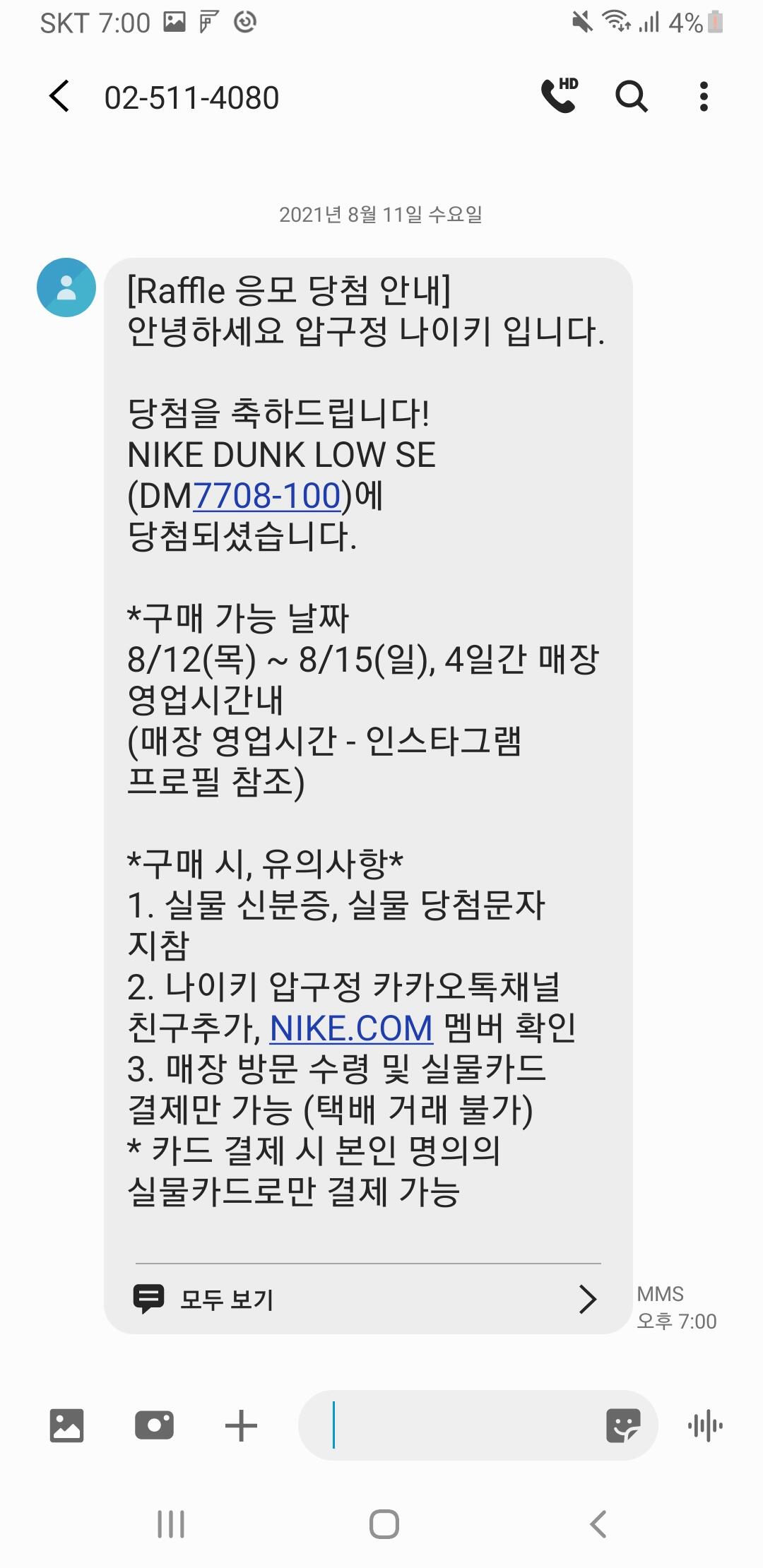
Task: Open recent apps from the navigation bar
Action: [x=171, y=1524]
